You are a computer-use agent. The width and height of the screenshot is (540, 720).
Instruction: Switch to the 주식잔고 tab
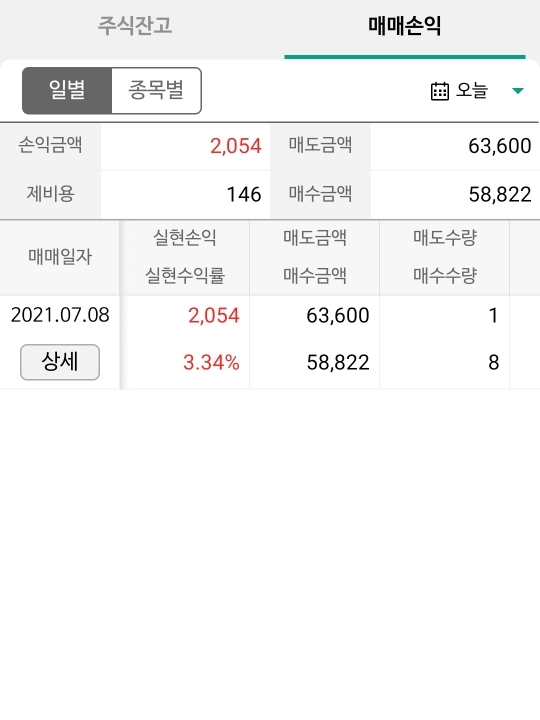point(135,26)
